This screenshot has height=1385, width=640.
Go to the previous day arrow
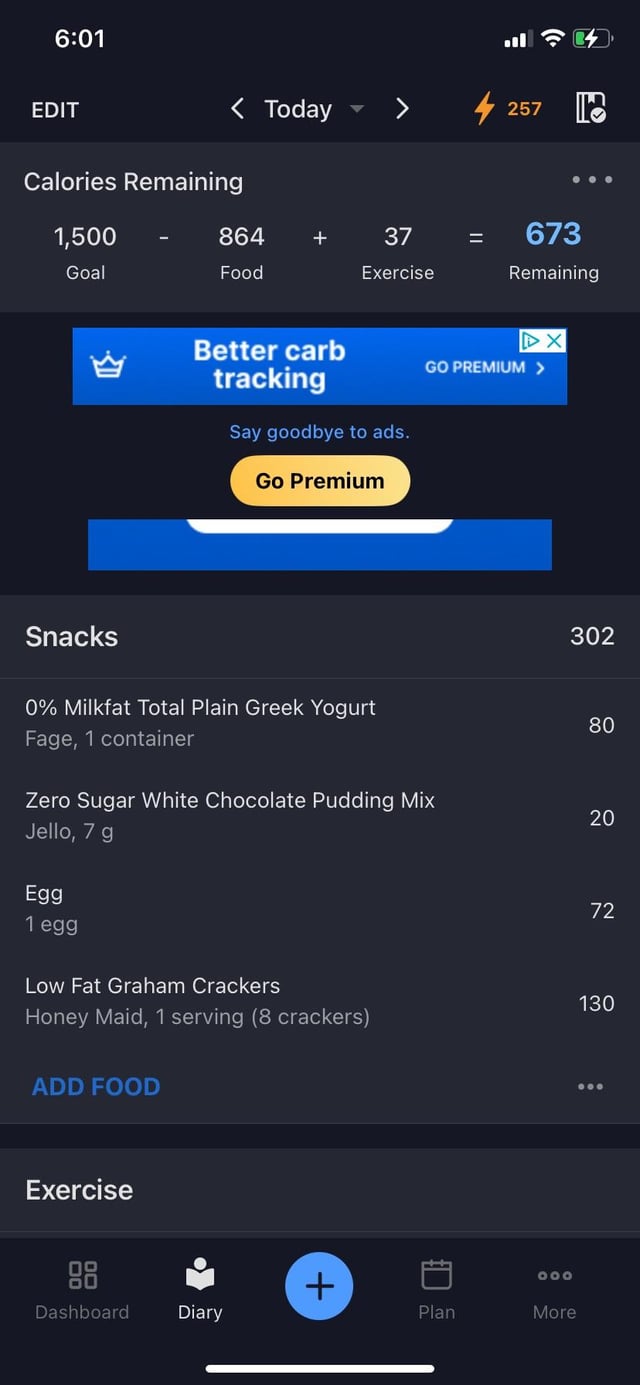237,109
